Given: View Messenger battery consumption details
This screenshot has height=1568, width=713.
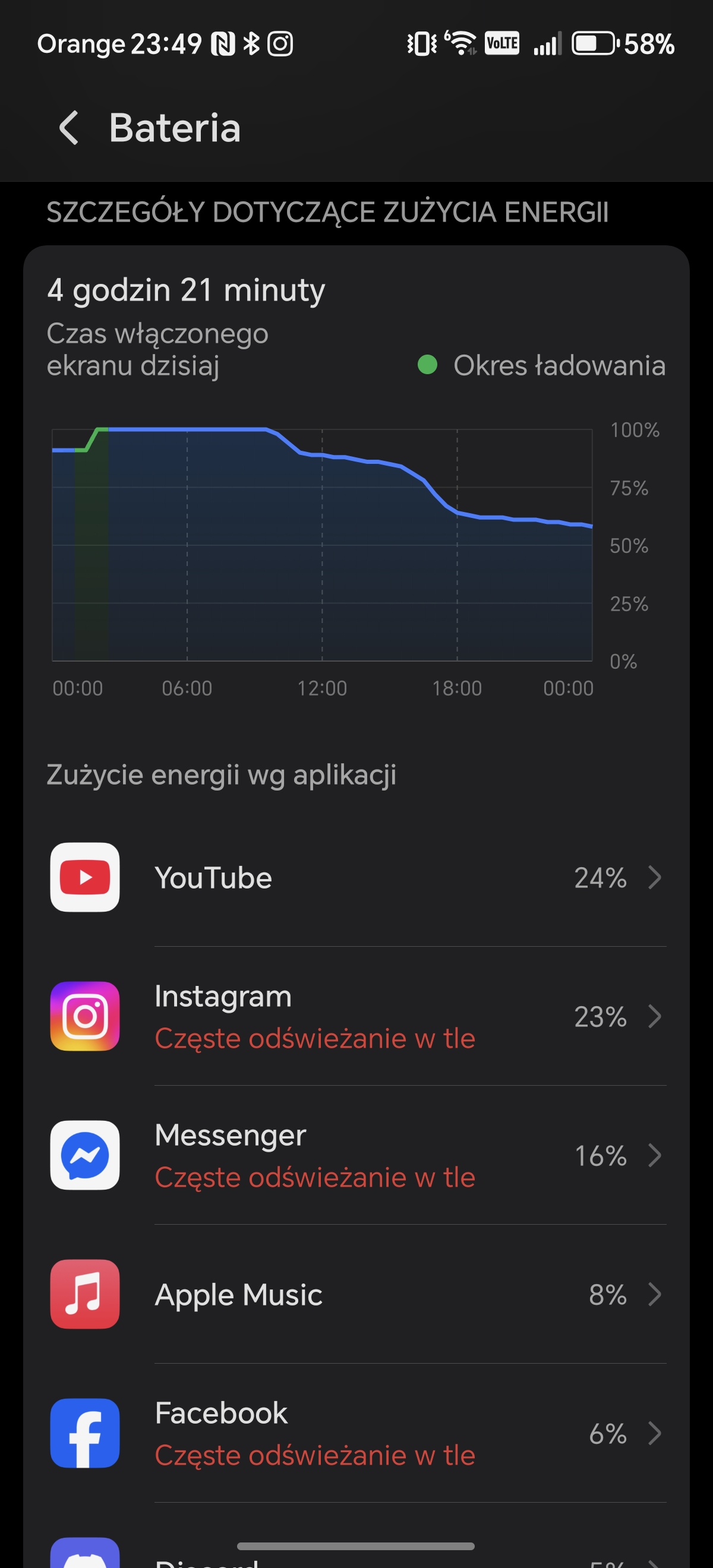Looking at the screenshot, I should 356,1155.
